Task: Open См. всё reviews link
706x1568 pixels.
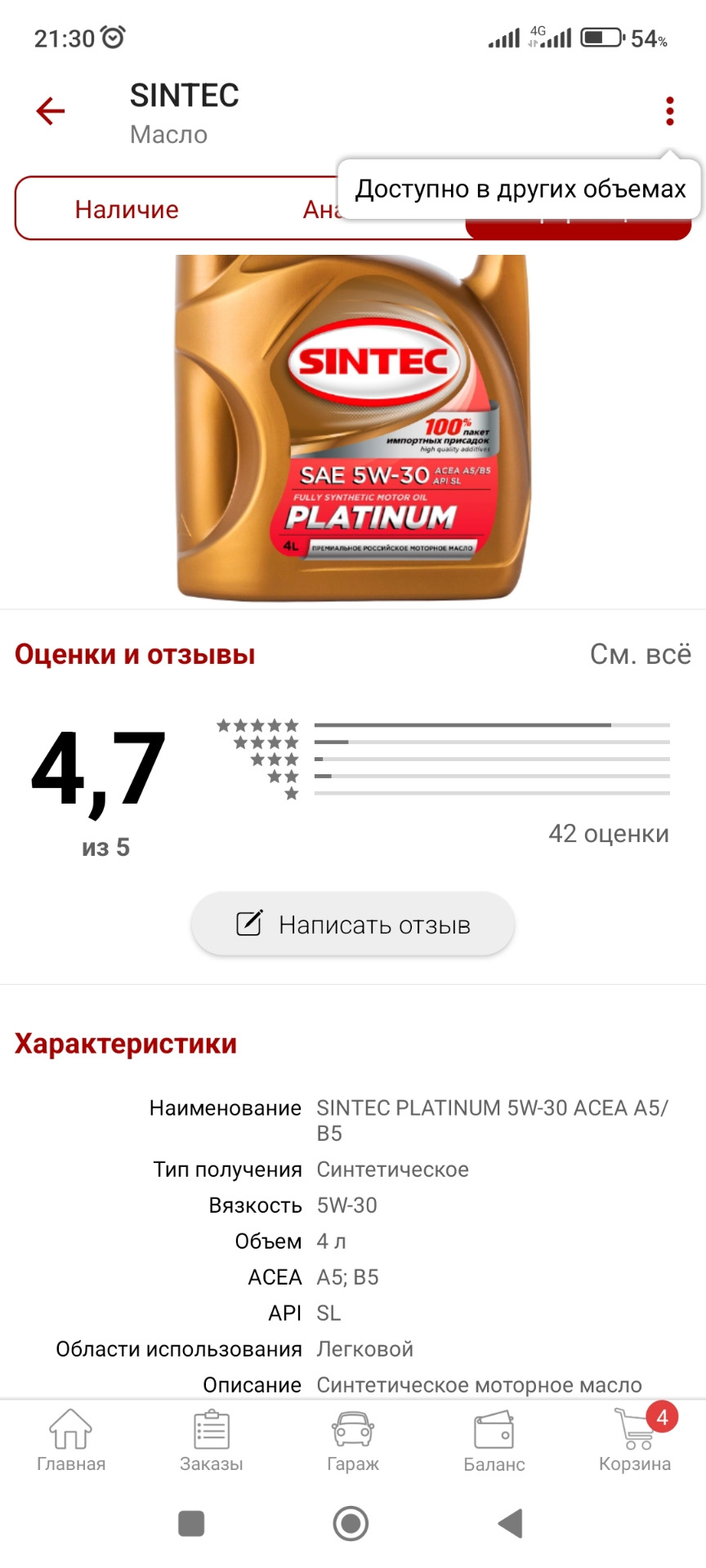Action: point(639,653)
